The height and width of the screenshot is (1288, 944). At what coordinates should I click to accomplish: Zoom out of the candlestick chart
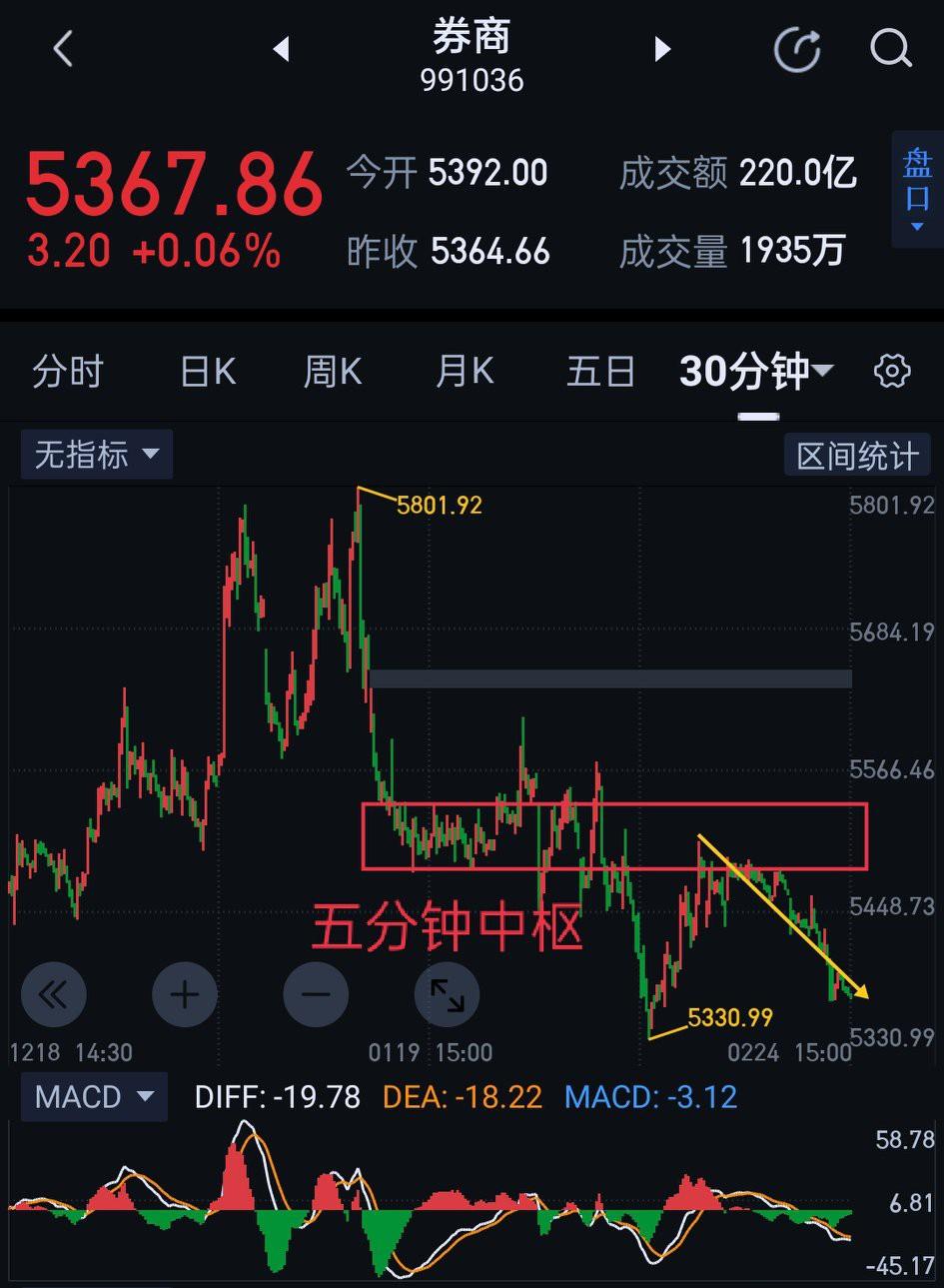click(x=316, y=994)
